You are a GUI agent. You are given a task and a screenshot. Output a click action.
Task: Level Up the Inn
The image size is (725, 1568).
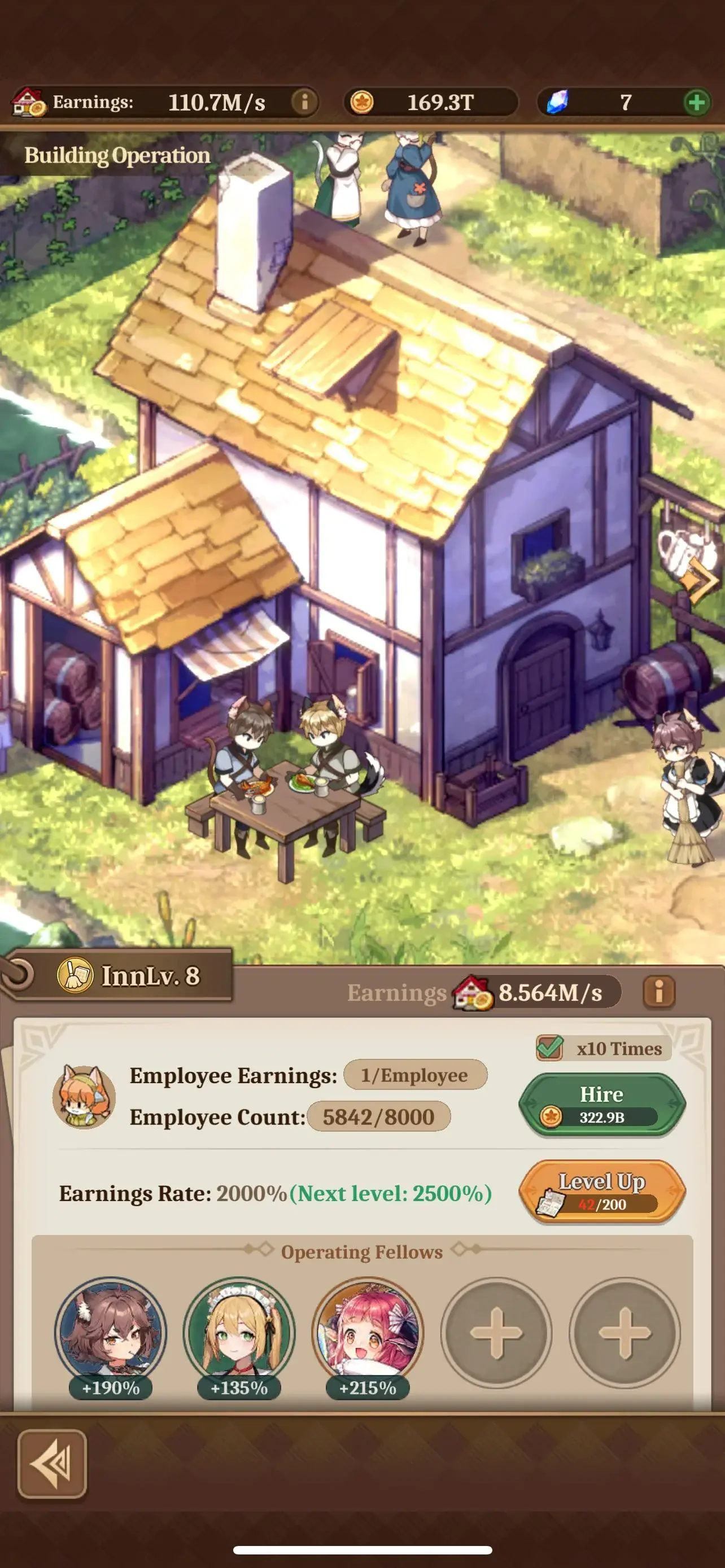click(601, 1191)
